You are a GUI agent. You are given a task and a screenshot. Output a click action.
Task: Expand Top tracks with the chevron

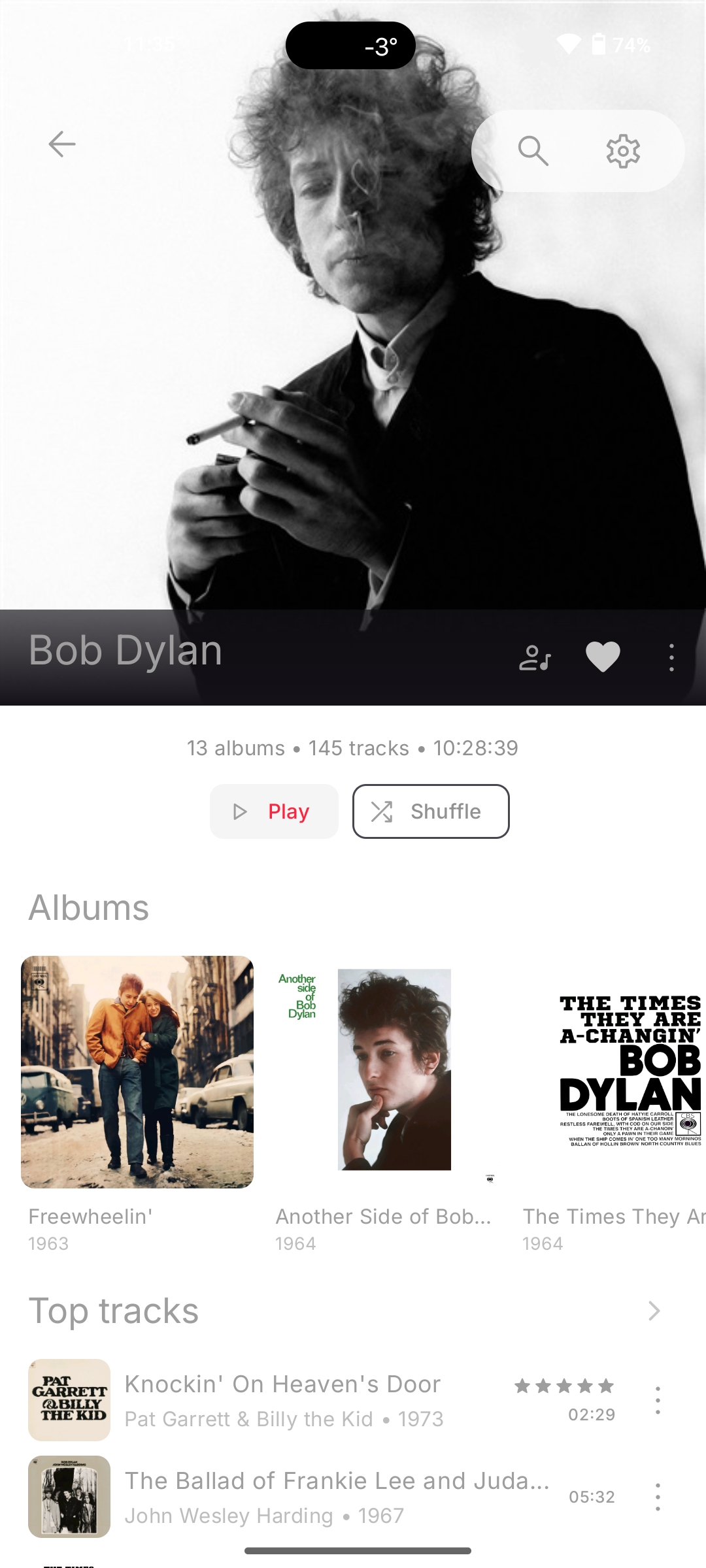(x=654, y=1311)
